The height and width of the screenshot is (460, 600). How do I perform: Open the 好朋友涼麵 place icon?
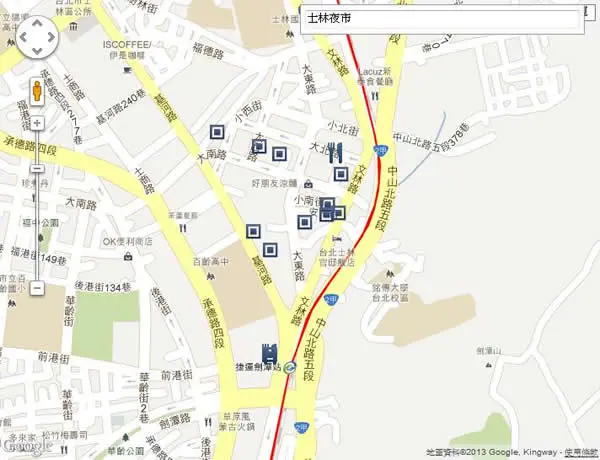308,184
